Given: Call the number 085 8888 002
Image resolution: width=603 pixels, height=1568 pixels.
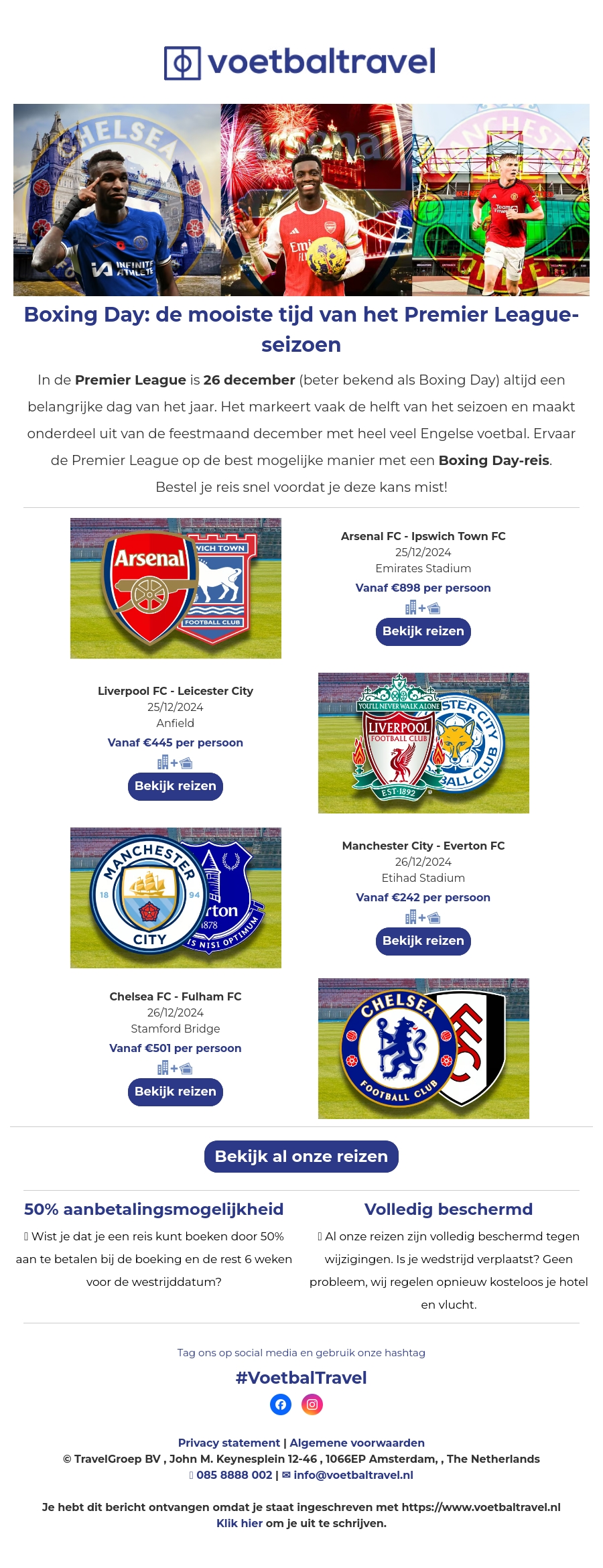Looking at the screenshot, I should [234, 1475].
